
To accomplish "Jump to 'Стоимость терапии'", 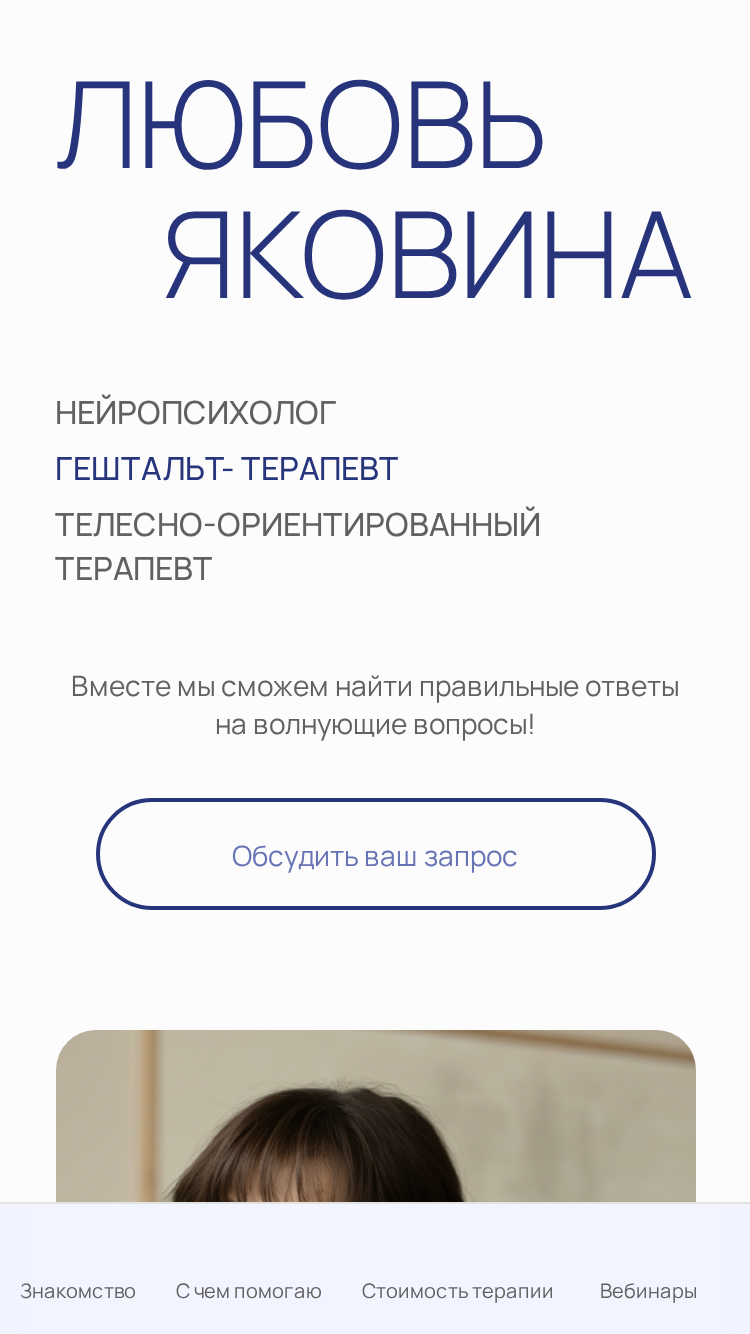I will click(x=457, y=1291).
